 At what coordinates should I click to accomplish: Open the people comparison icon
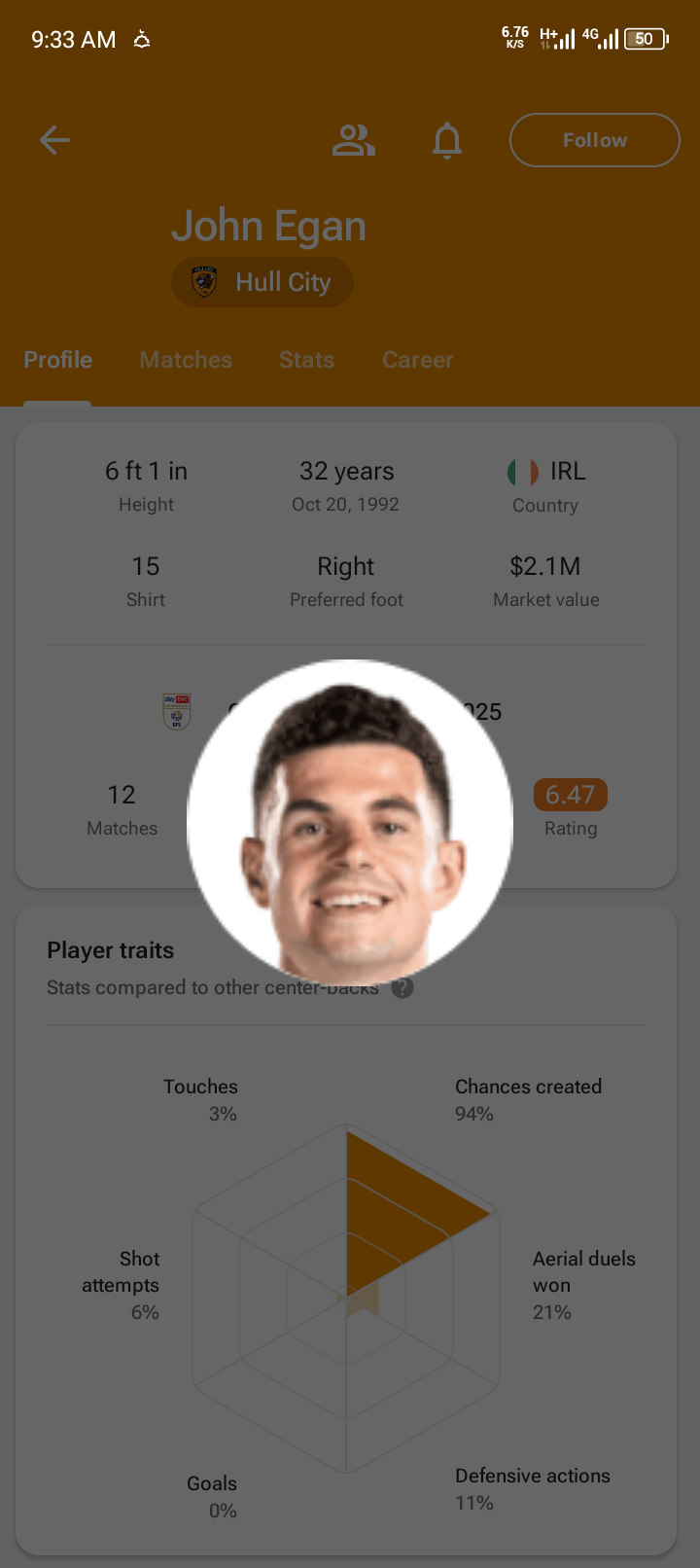click(353, 140)
